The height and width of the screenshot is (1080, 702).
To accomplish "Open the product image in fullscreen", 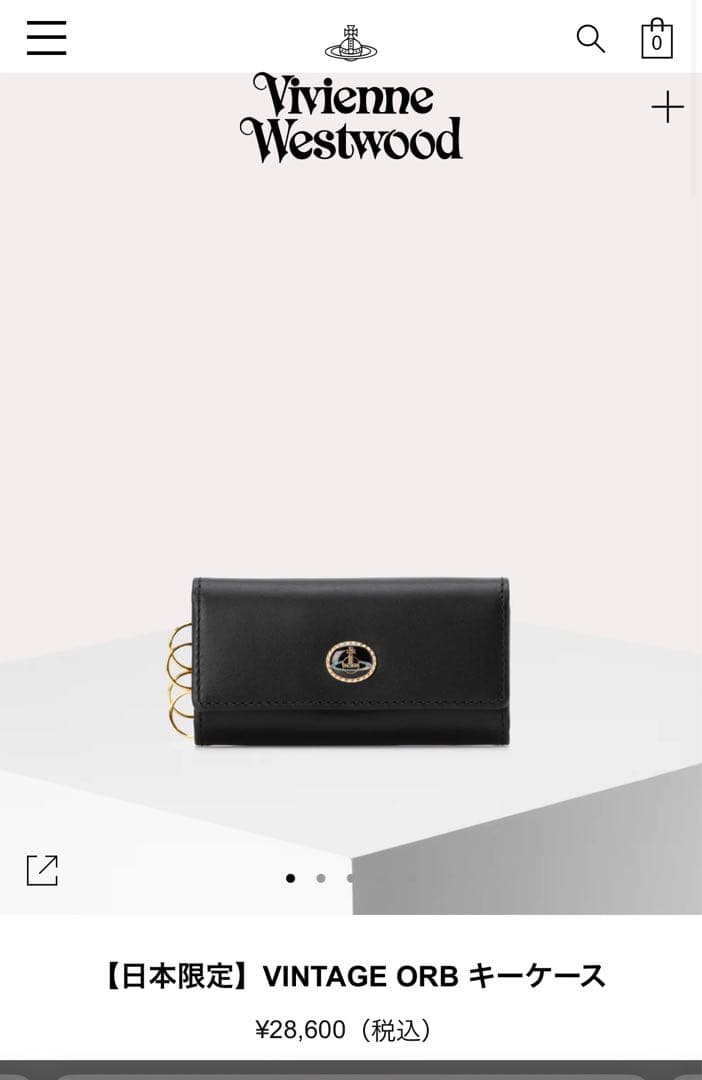I will [x=42, y=870].
